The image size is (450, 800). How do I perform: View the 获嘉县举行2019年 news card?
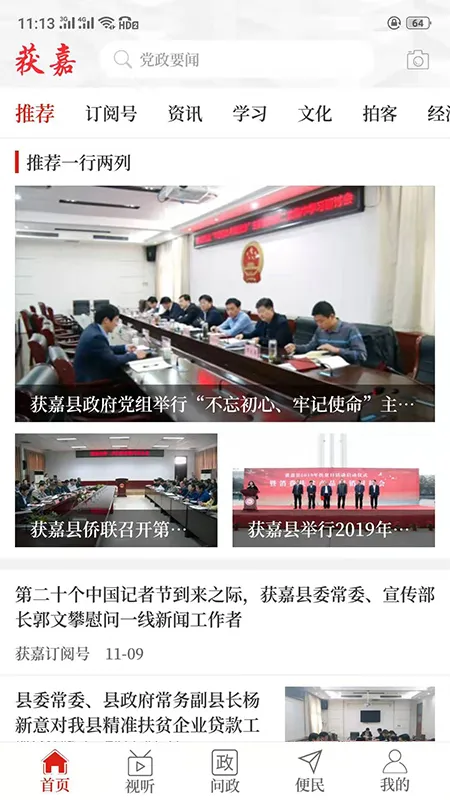(334, 490)
